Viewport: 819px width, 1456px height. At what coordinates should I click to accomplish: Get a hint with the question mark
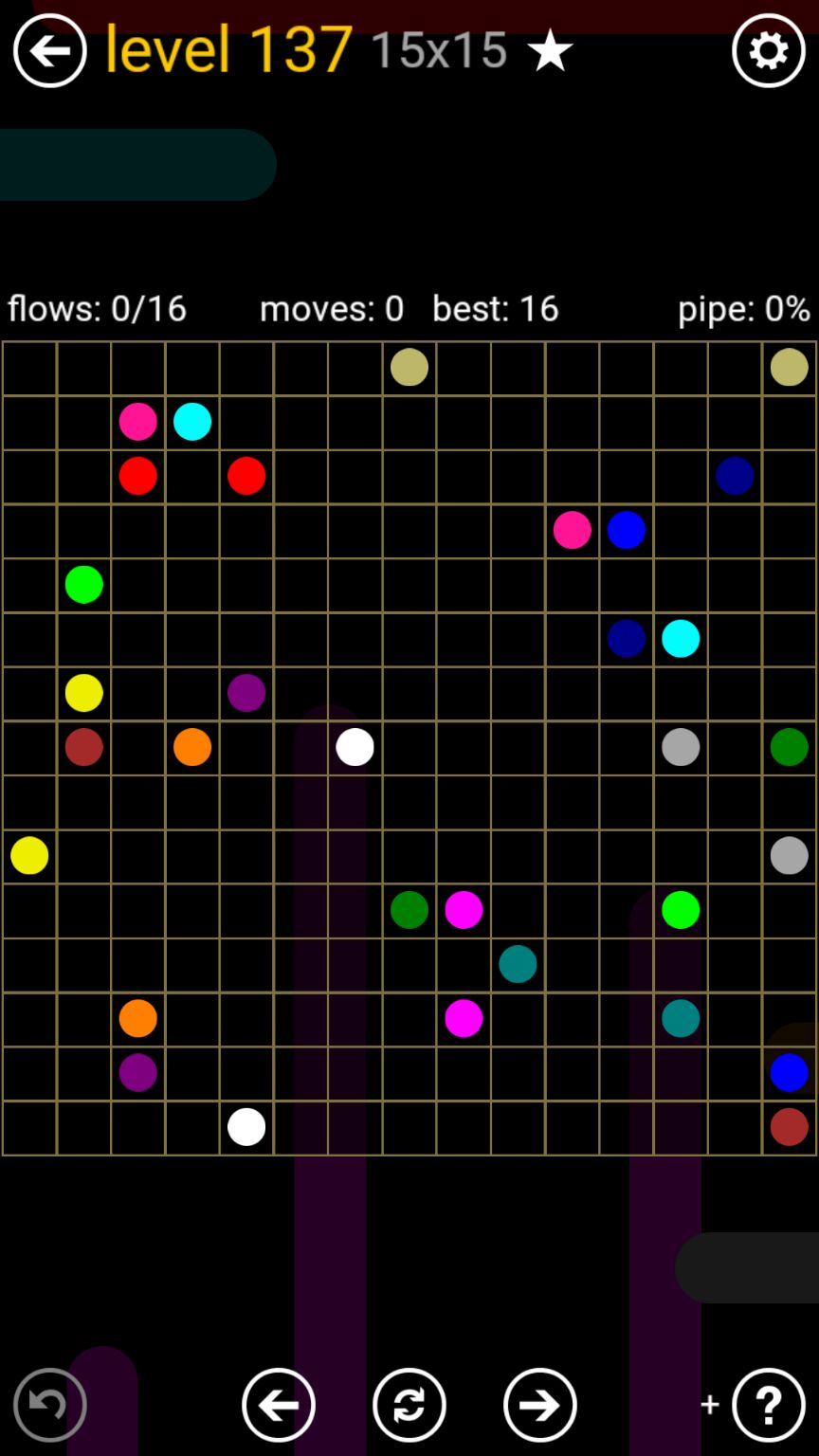pyautogui.click(x=768, y=1405)
